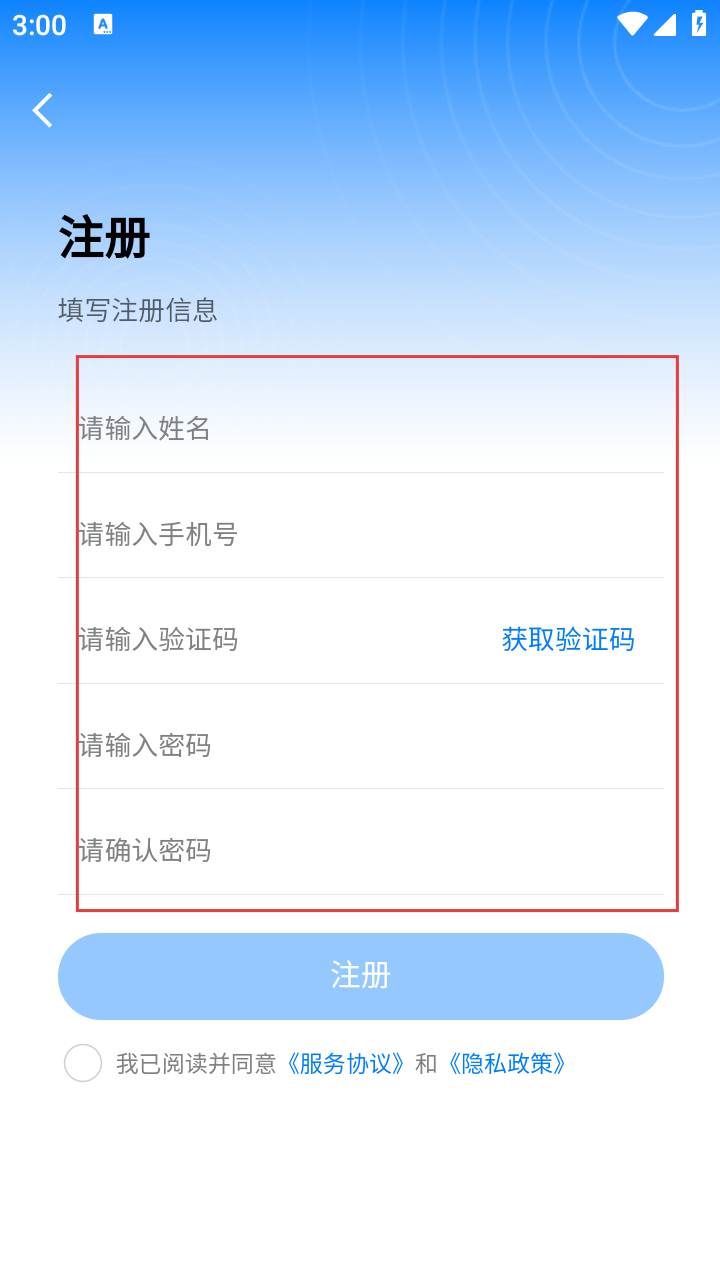Tap the confirm password field
This screenshot has width=720, height=1280.
(x=360, y=850)
